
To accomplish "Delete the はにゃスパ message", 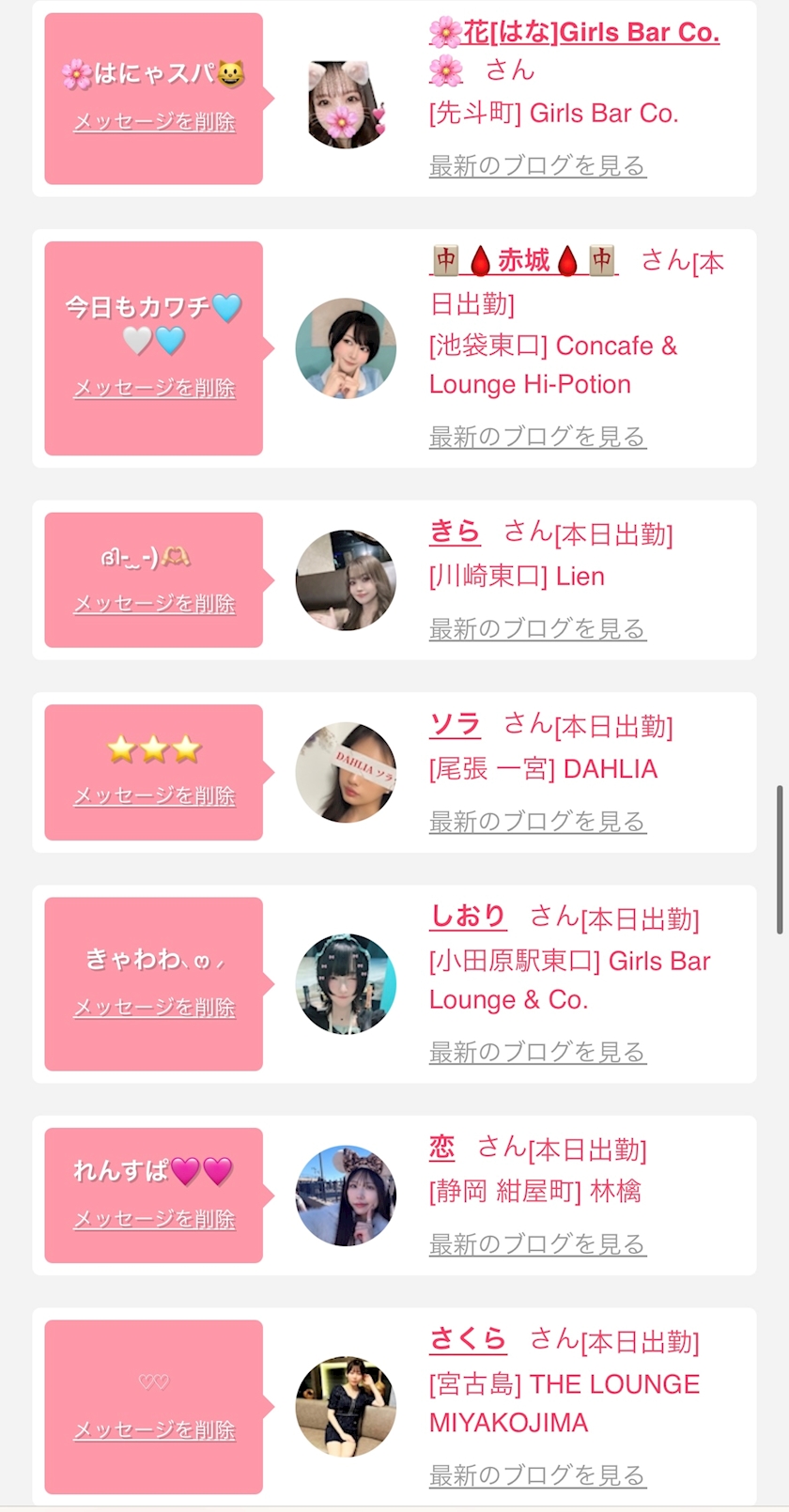I will (154, 122).
